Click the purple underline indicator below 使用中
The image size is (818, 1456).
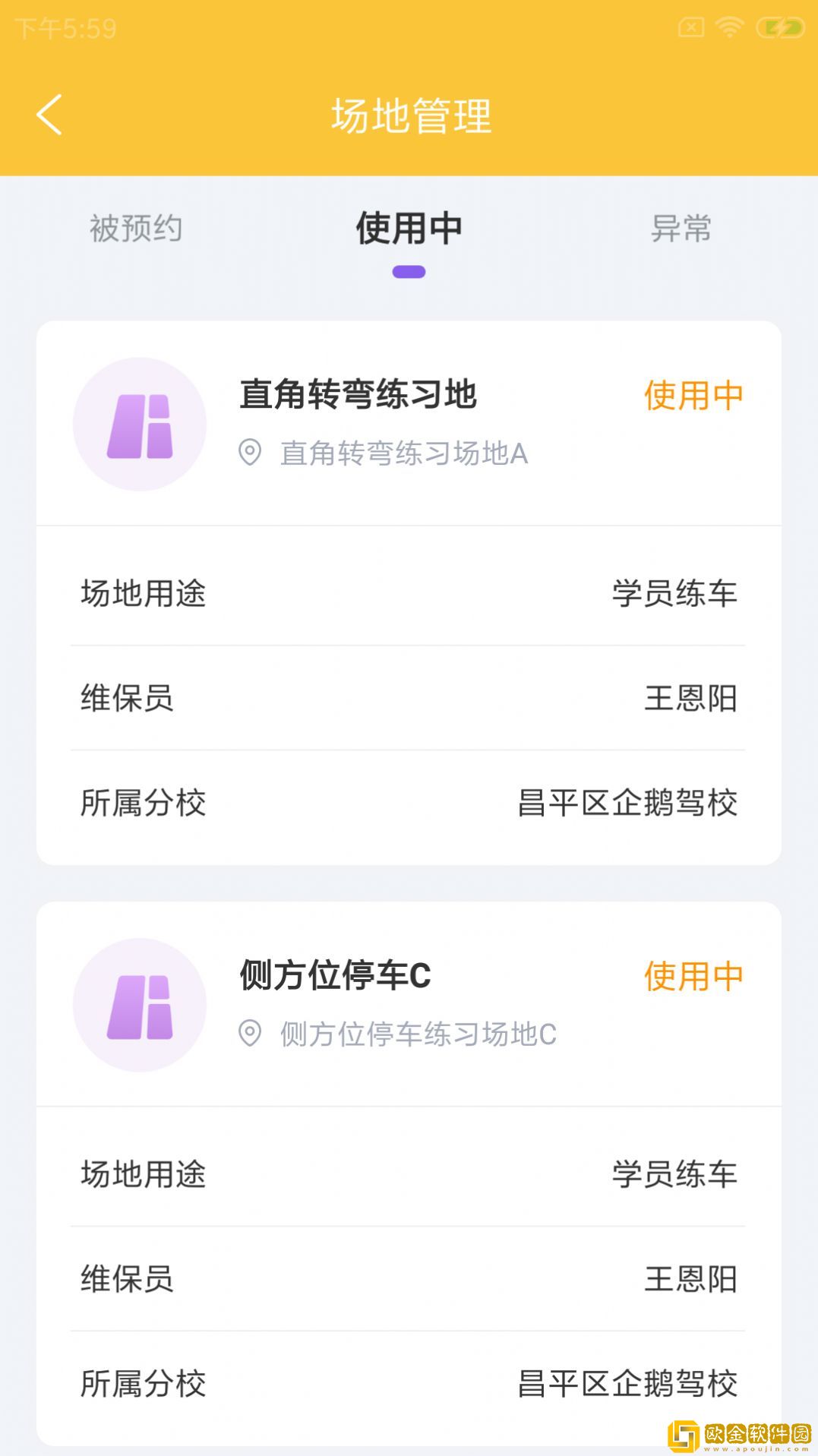(x=409, y=271)
